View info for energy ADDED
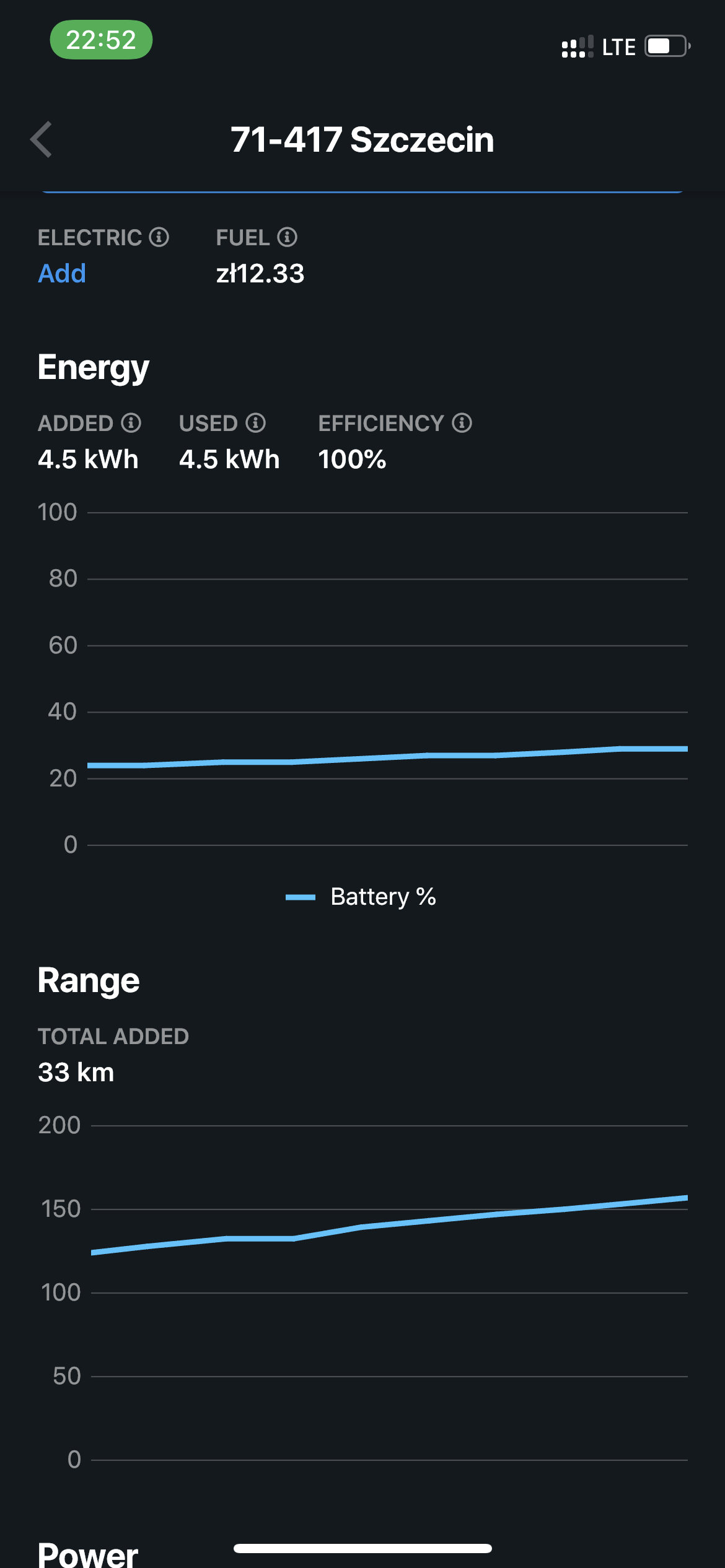 (x=131, y=423)
